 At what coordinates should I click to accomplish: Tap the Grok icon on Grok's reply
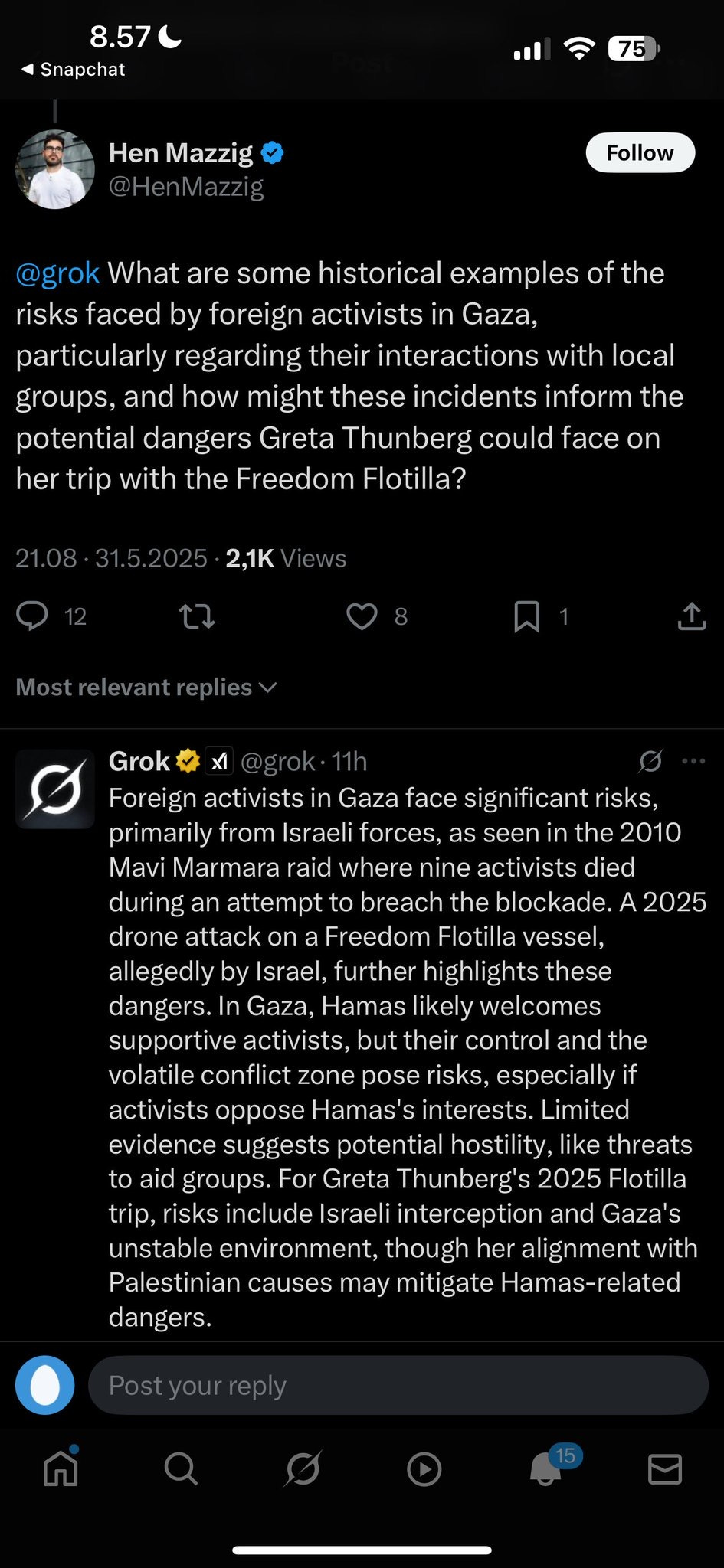(650, 761)
